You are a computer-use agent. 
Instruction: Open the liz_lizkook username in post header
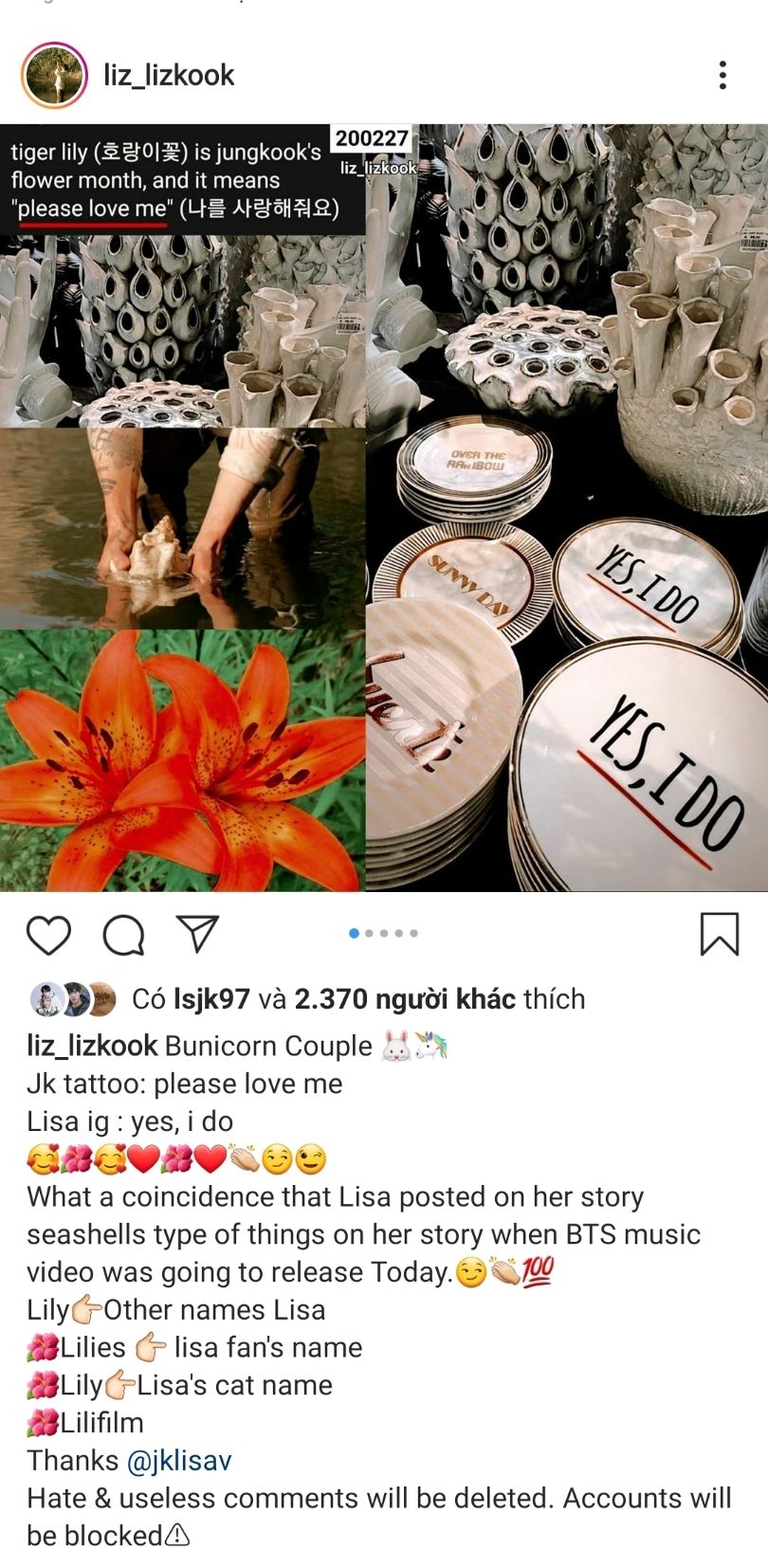(x=169, y=75)
